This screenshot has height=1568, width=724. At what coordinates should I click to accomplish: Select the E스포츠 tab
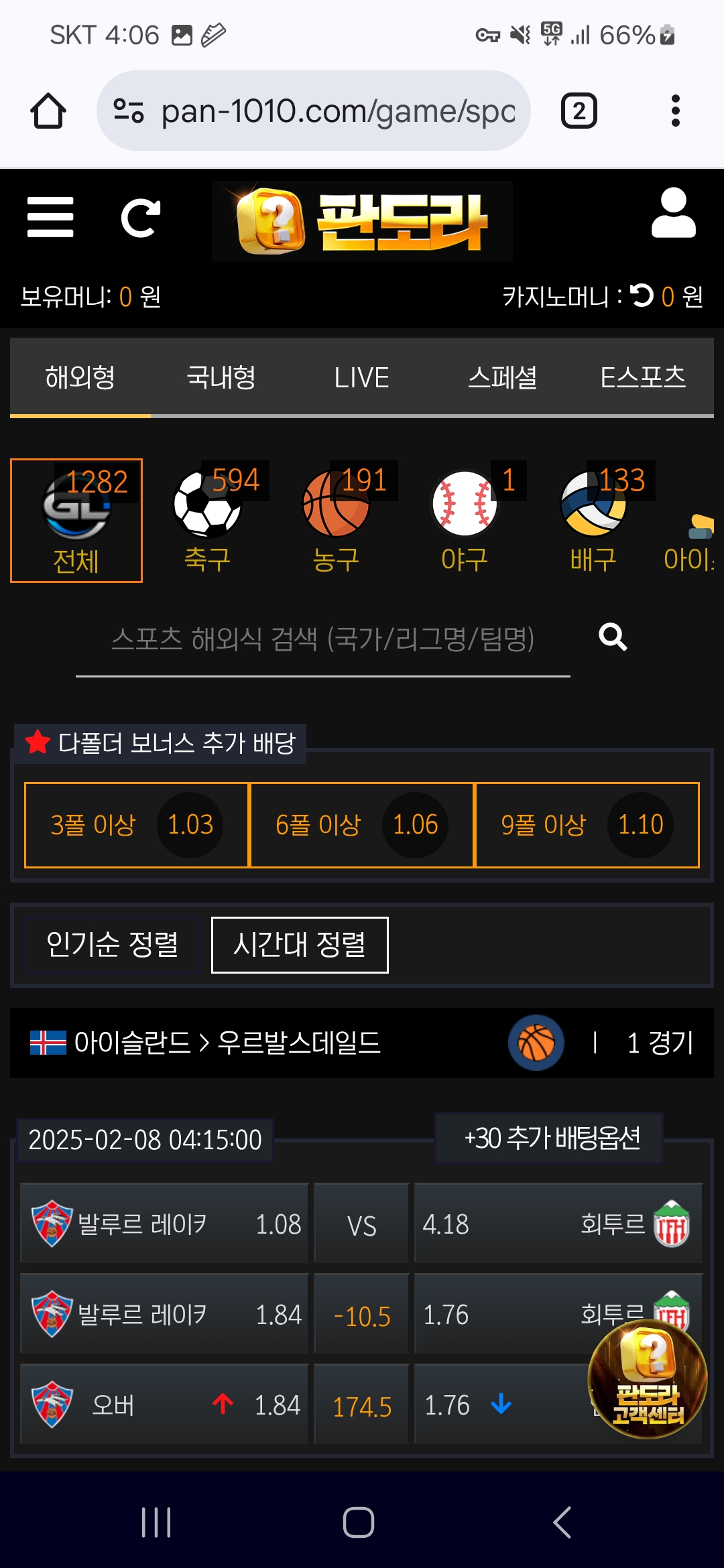[x=642, y=377]
